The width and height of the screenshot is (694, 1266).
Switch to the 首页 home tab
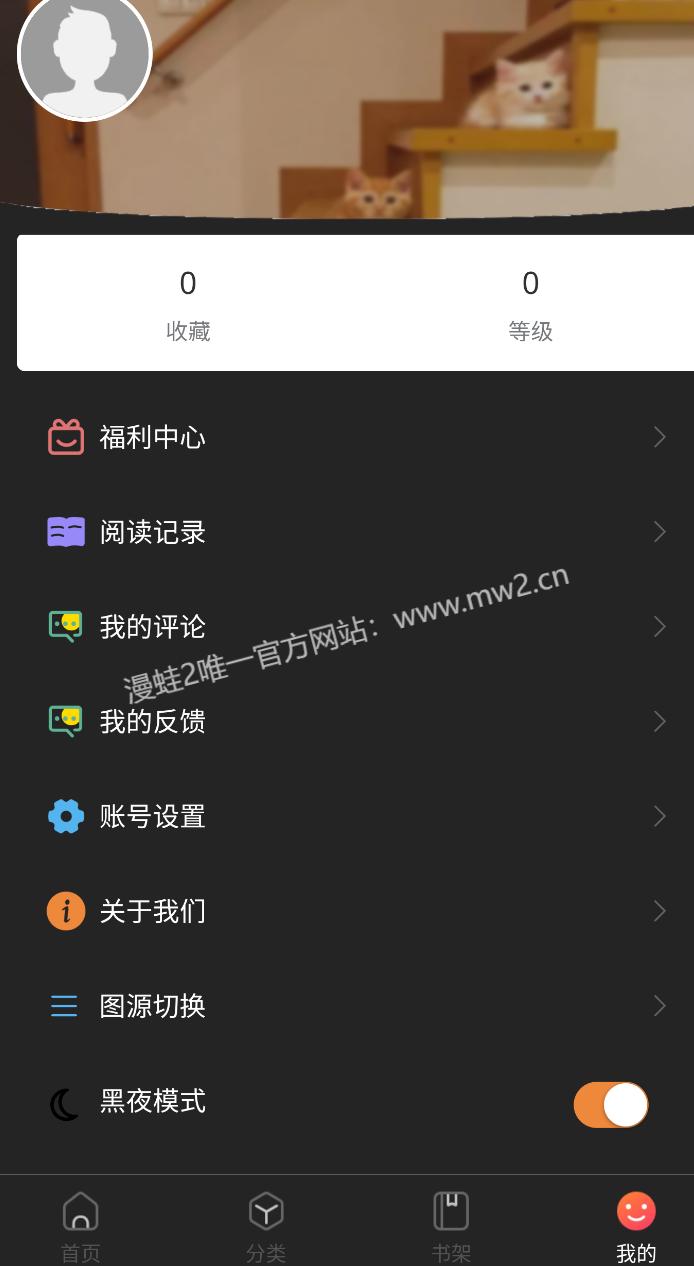[x=81, y=1225]
